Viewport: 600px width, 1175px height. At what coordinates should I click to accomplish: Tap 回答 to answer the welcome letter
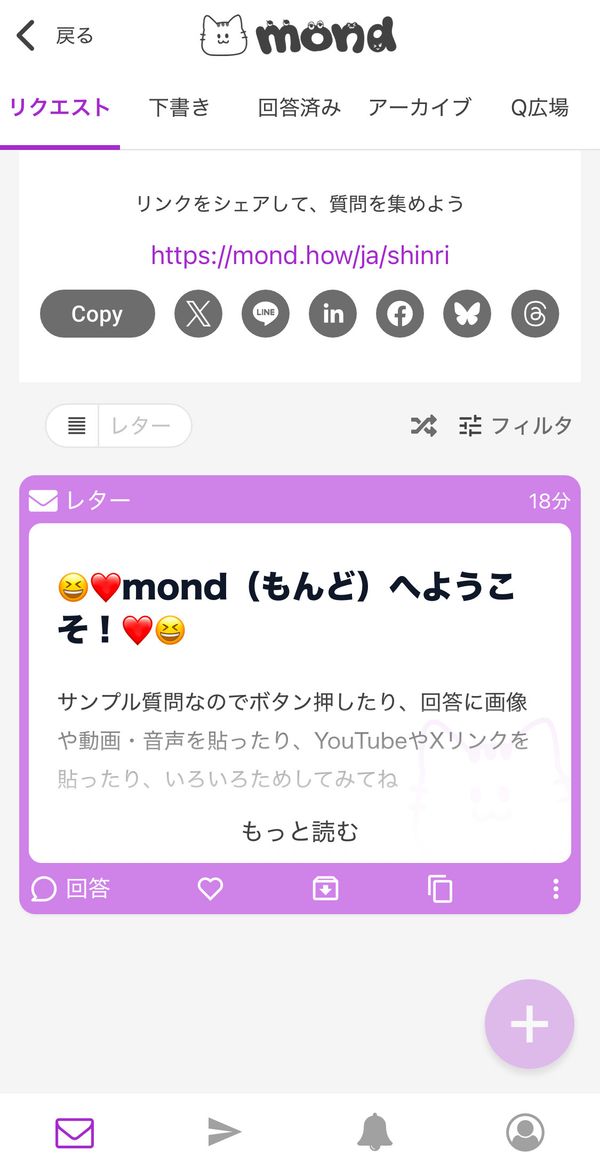(70, 889)
